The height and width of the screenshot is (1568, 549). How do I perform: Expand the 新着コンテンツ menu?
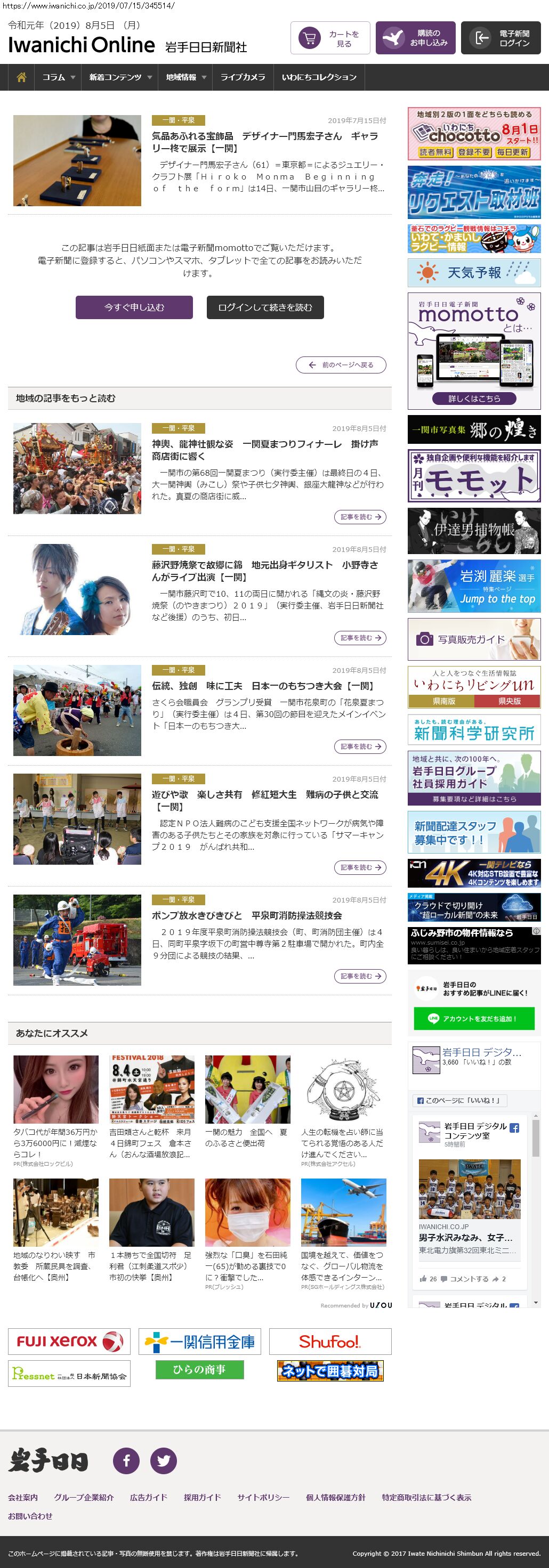[x=120, y=77]
